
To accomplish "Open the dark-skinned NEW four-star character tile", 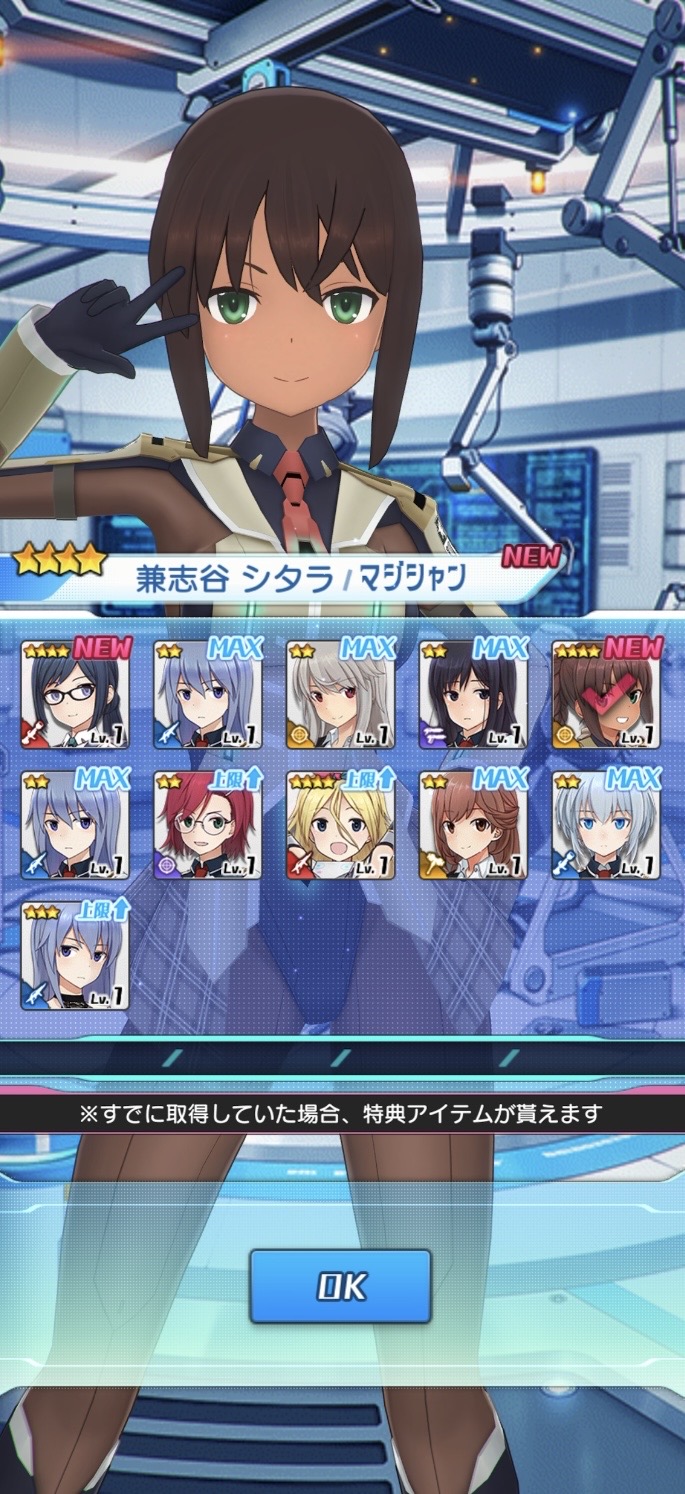I will 607,695.
